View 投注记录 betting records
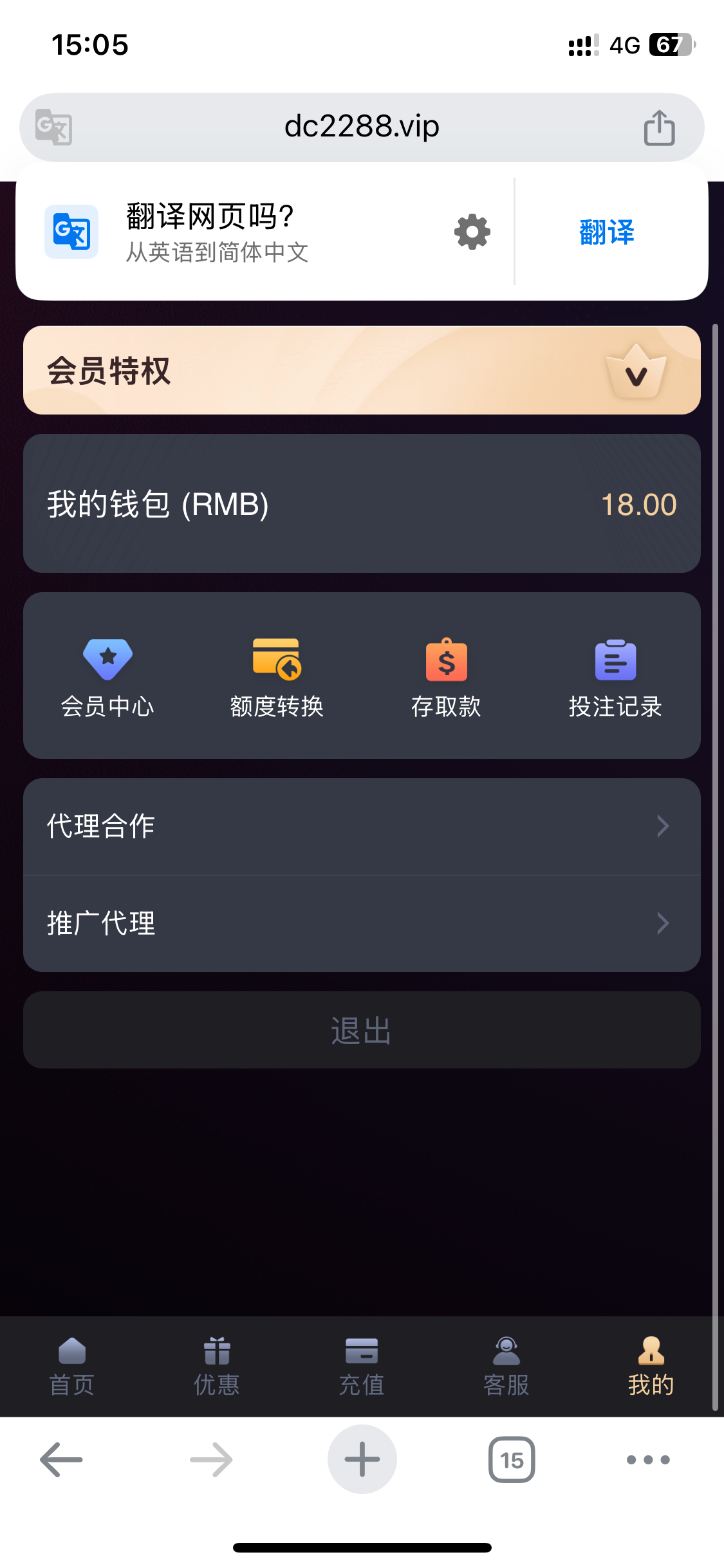The width and height of the screenshot is (724, 1568). [615, 677]
